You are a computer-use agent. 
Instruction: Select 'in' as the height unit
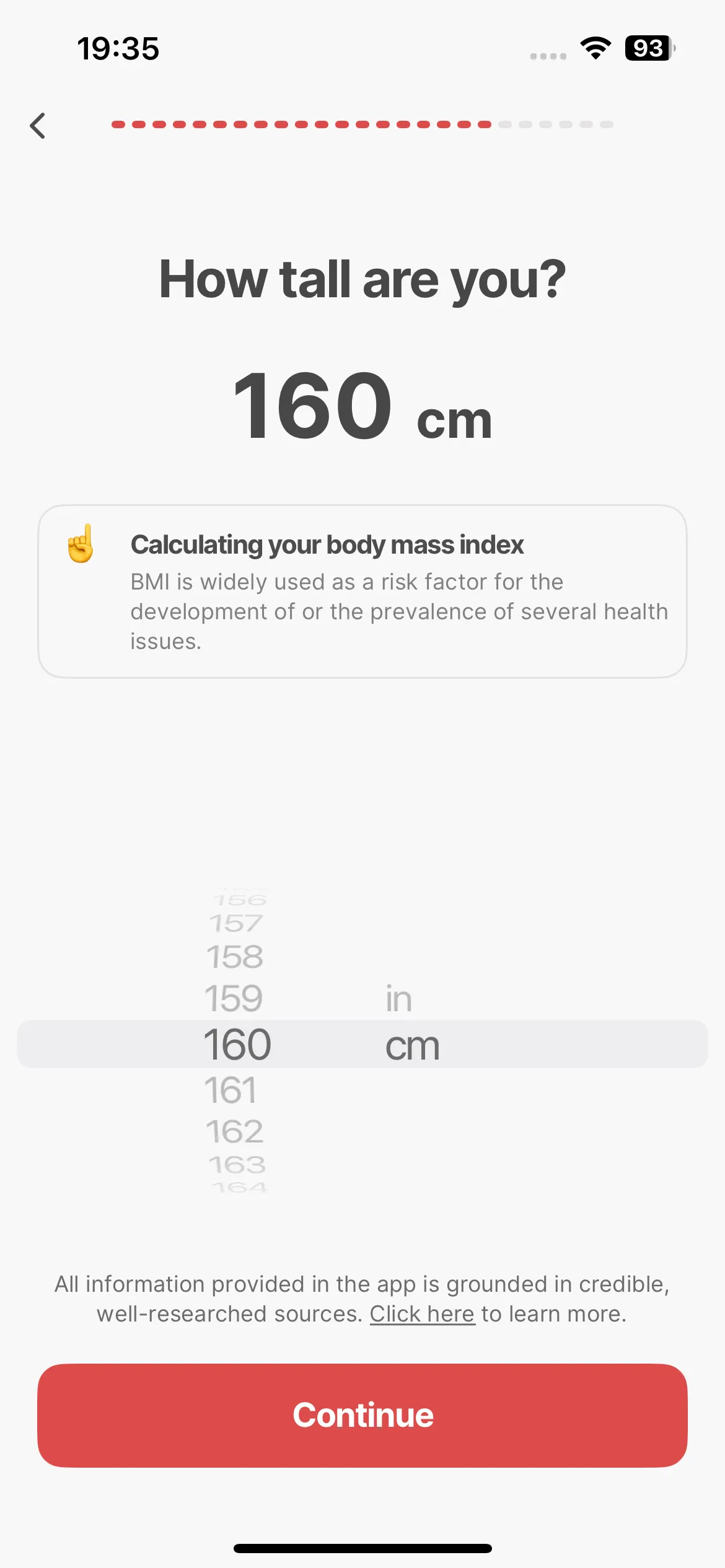(x=398, y=999)
